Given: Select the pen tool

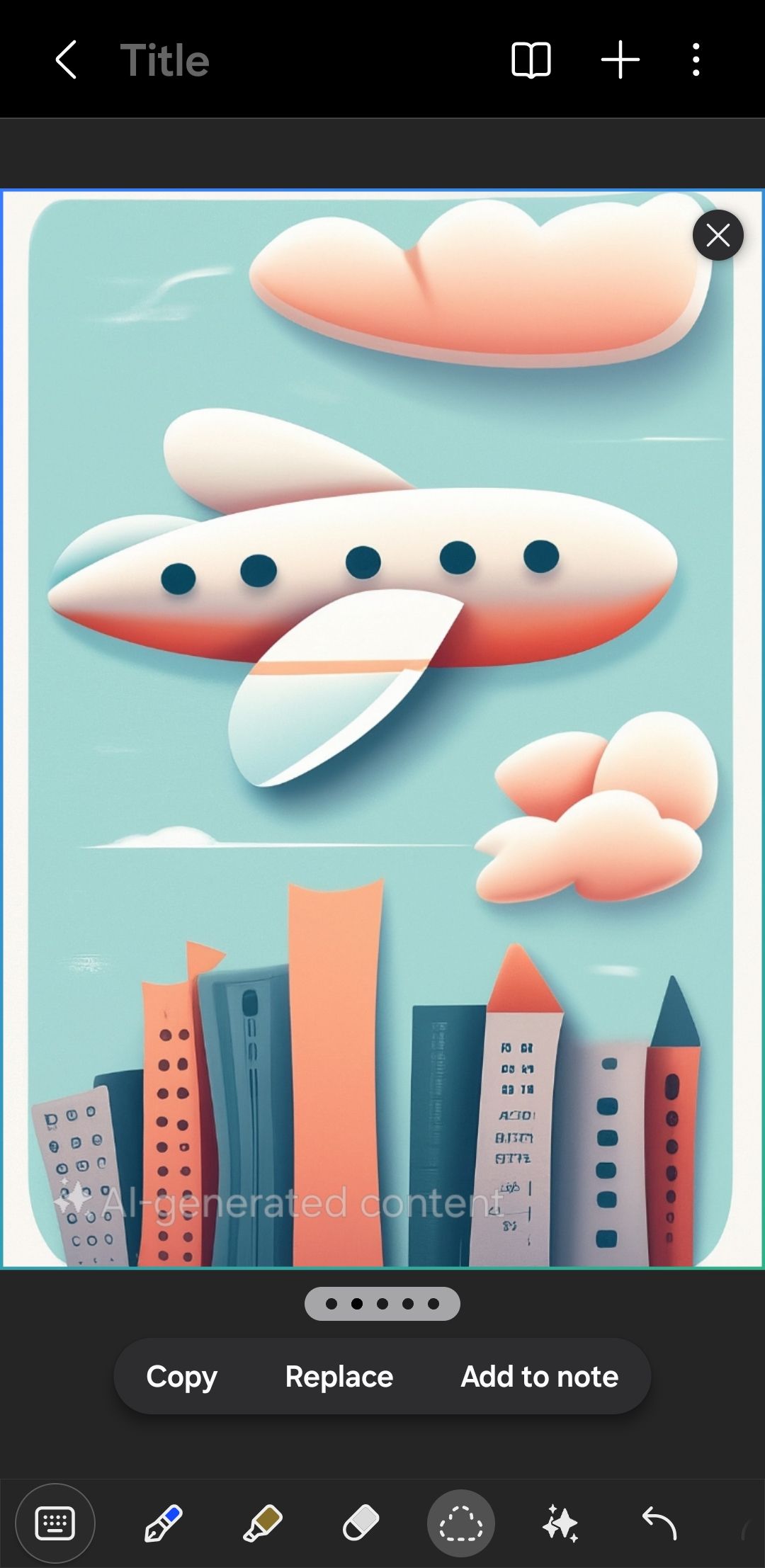Looking at the screenshot, I should click(163, 1523).
